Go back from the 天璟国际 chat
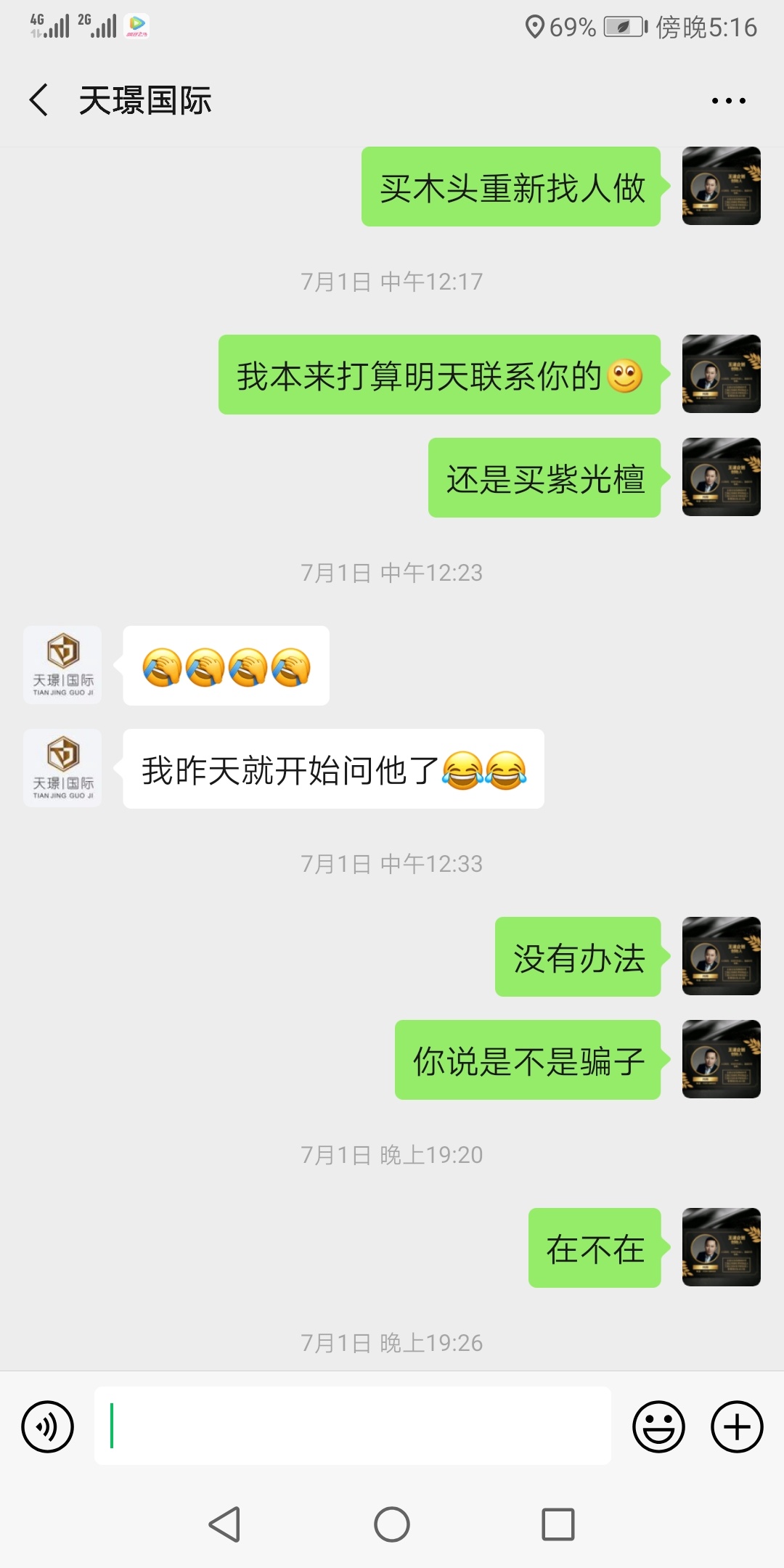784x1568 pixels. pyautogui.click(x=39, y=100)
